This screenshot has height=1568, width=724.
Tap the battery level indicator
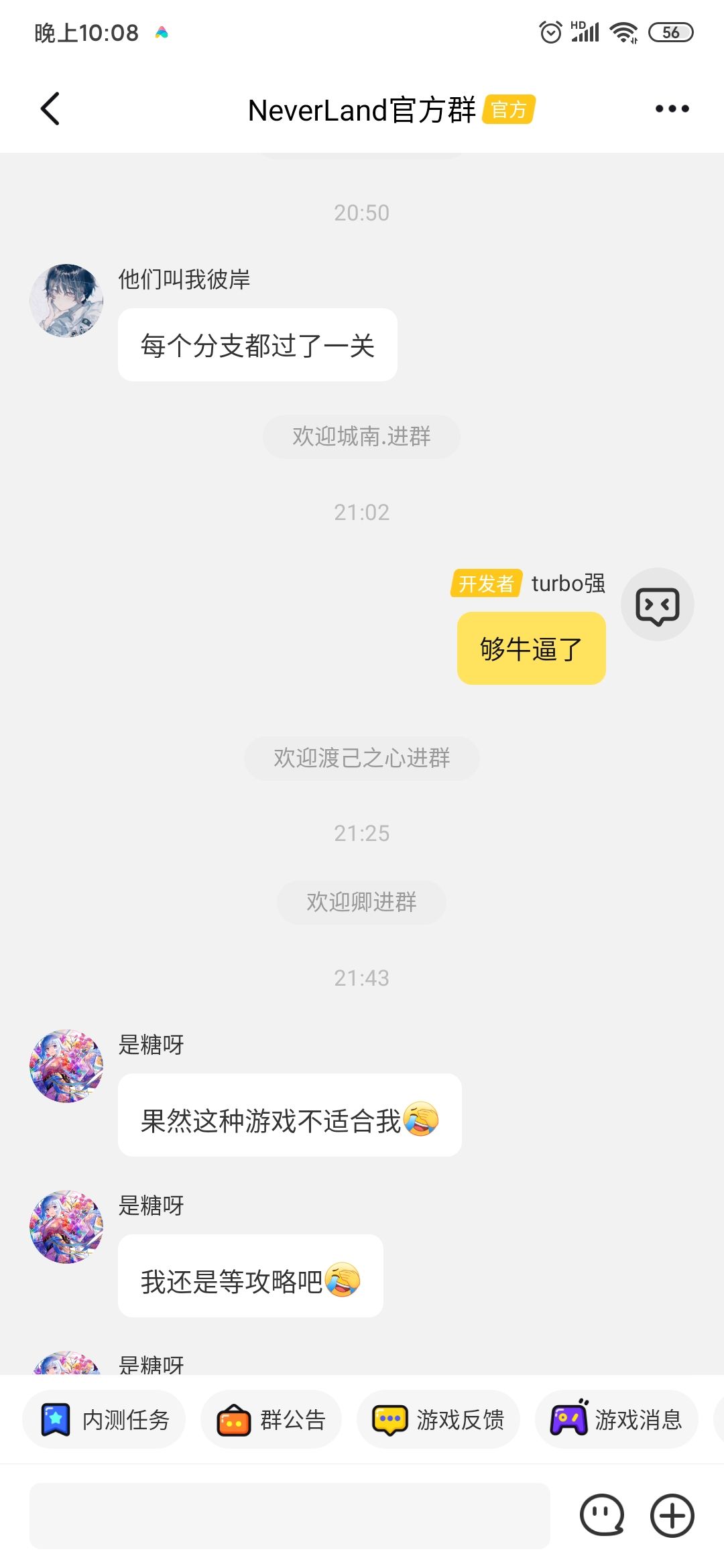pyautogui.click(x=671, y=31)
